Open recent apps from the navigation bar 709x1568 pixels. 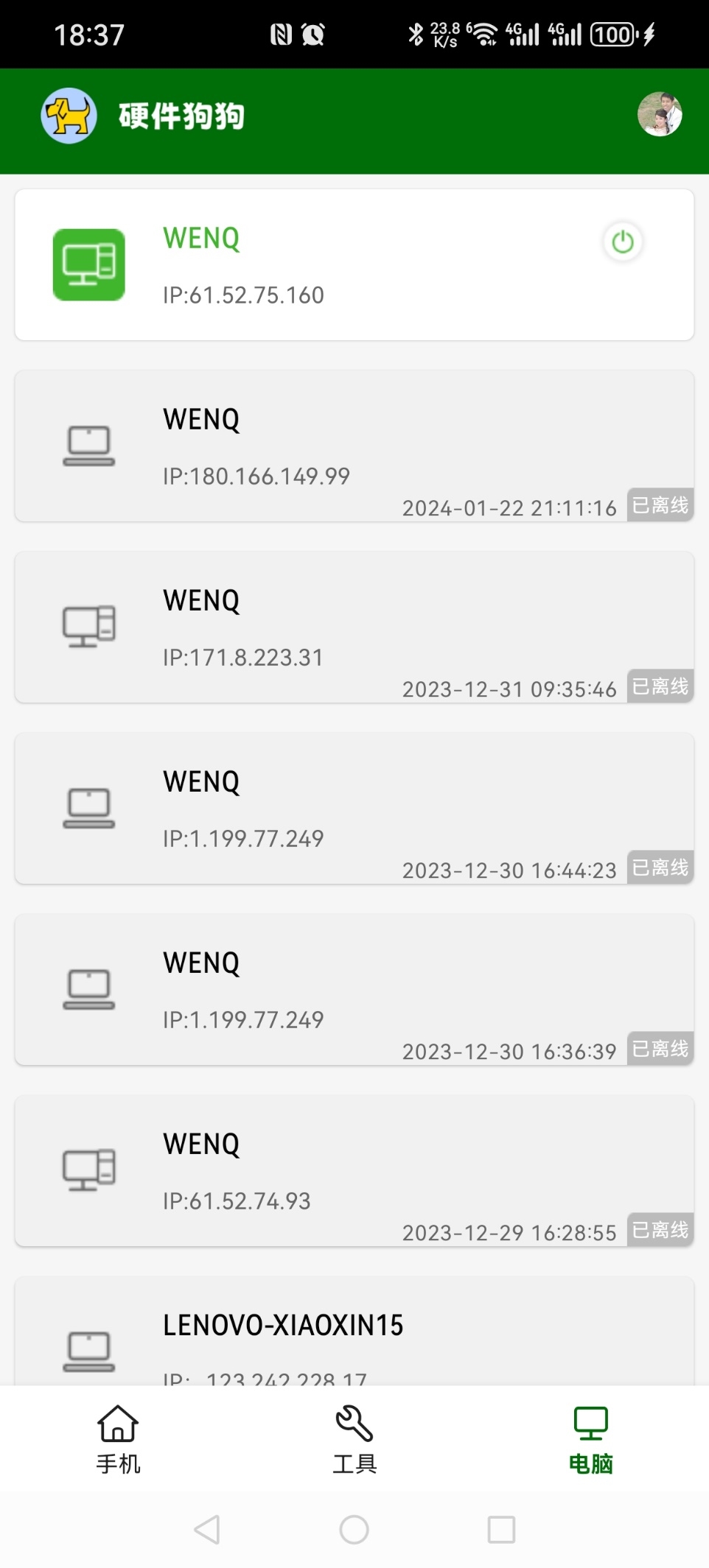pyautogui.click(x=501, y=1530)
